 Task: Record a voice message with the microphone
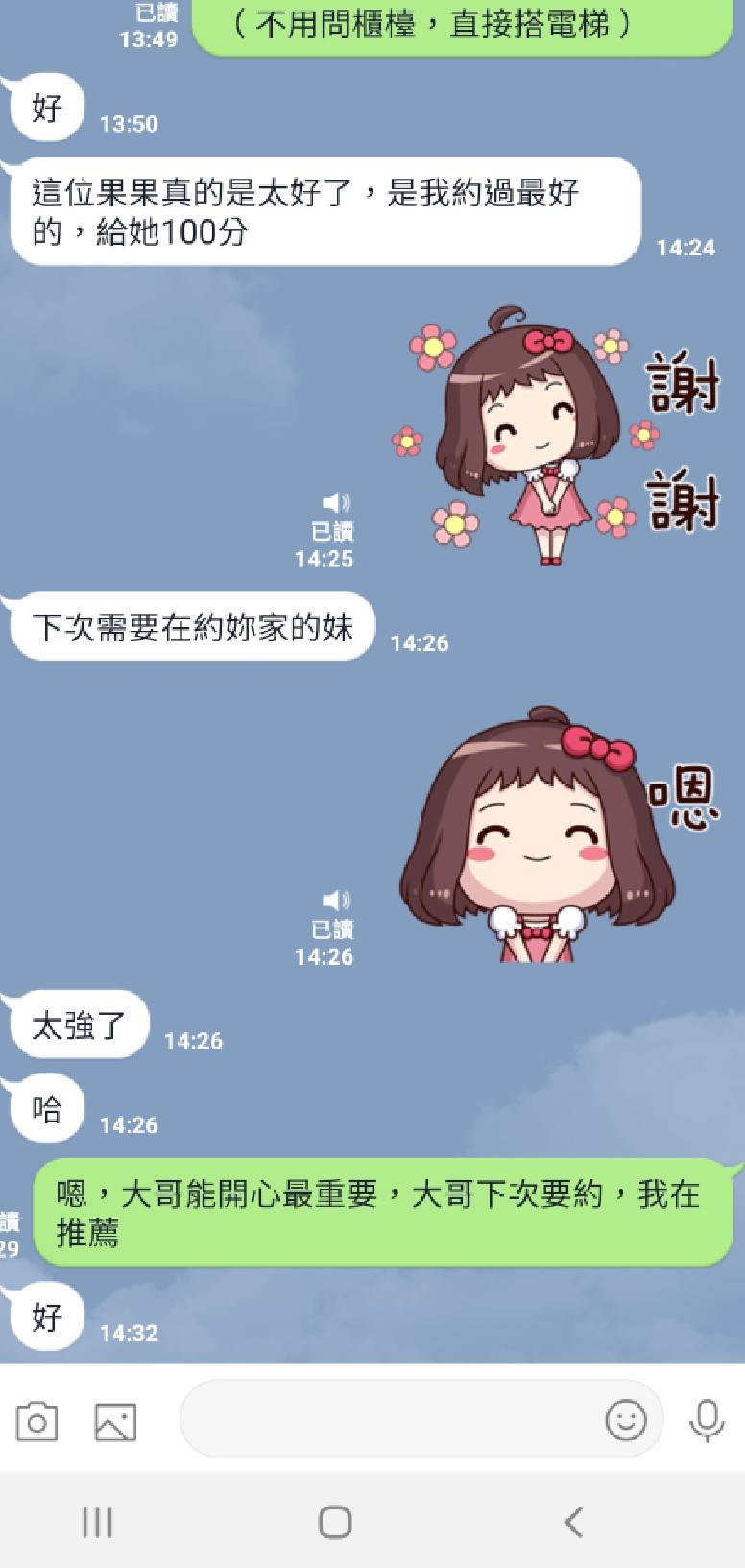point(707,1419)
